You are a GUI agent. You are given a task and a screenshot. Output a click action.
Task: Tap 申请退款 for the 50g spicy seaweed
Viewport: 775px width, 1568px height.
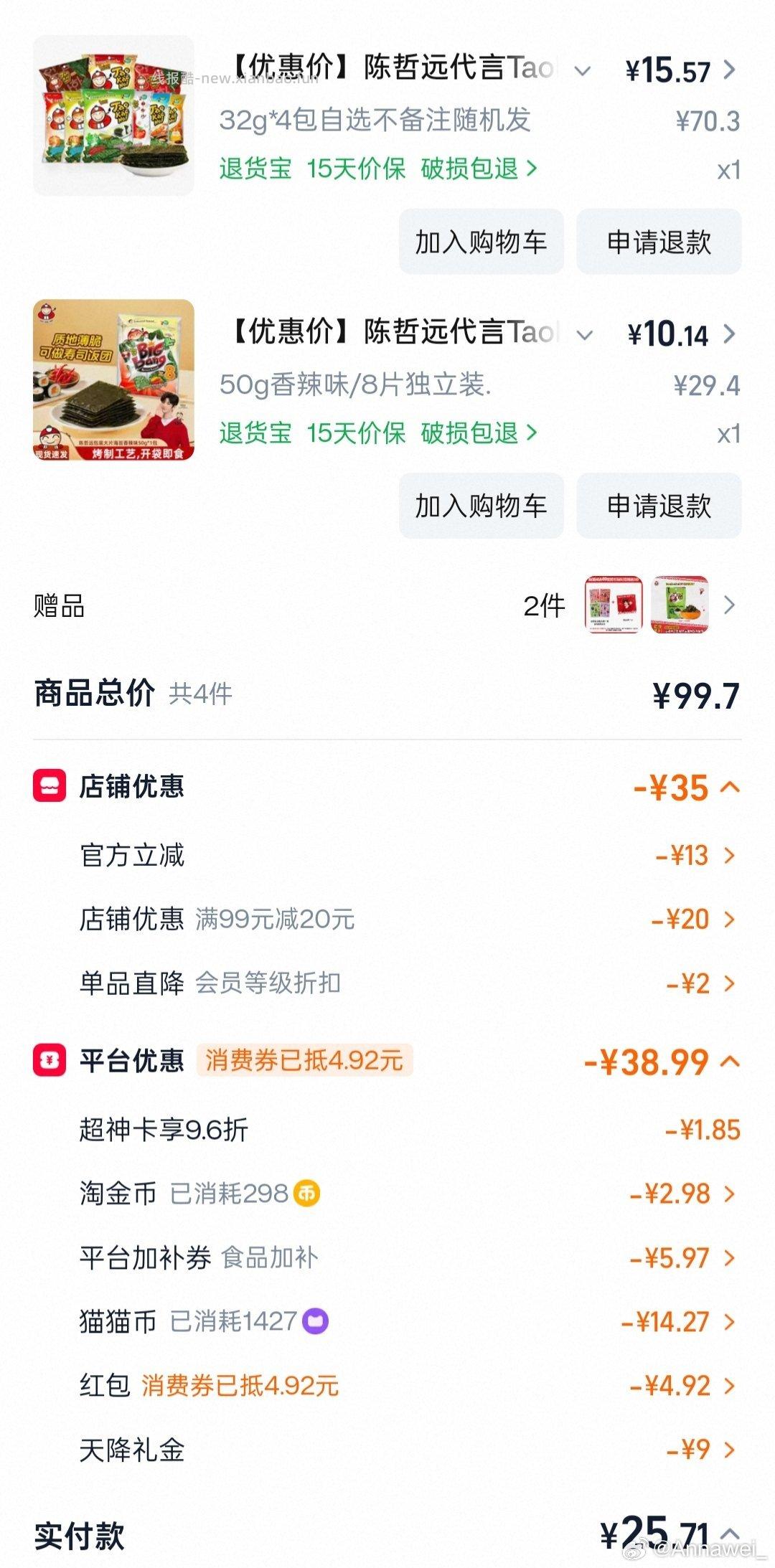(x=657, y=506)
